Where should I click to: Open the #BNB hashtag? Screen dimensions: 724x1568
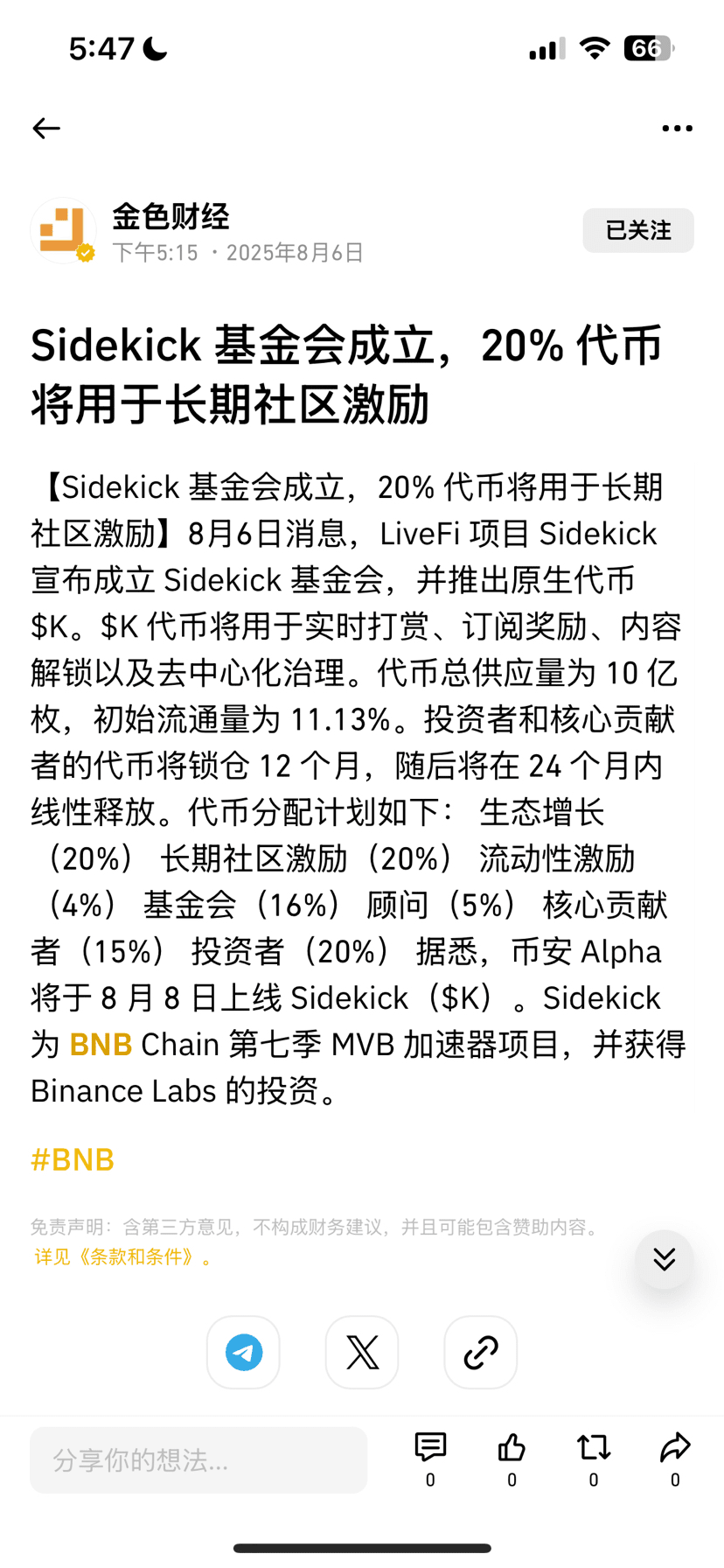tap(73, 1160)
